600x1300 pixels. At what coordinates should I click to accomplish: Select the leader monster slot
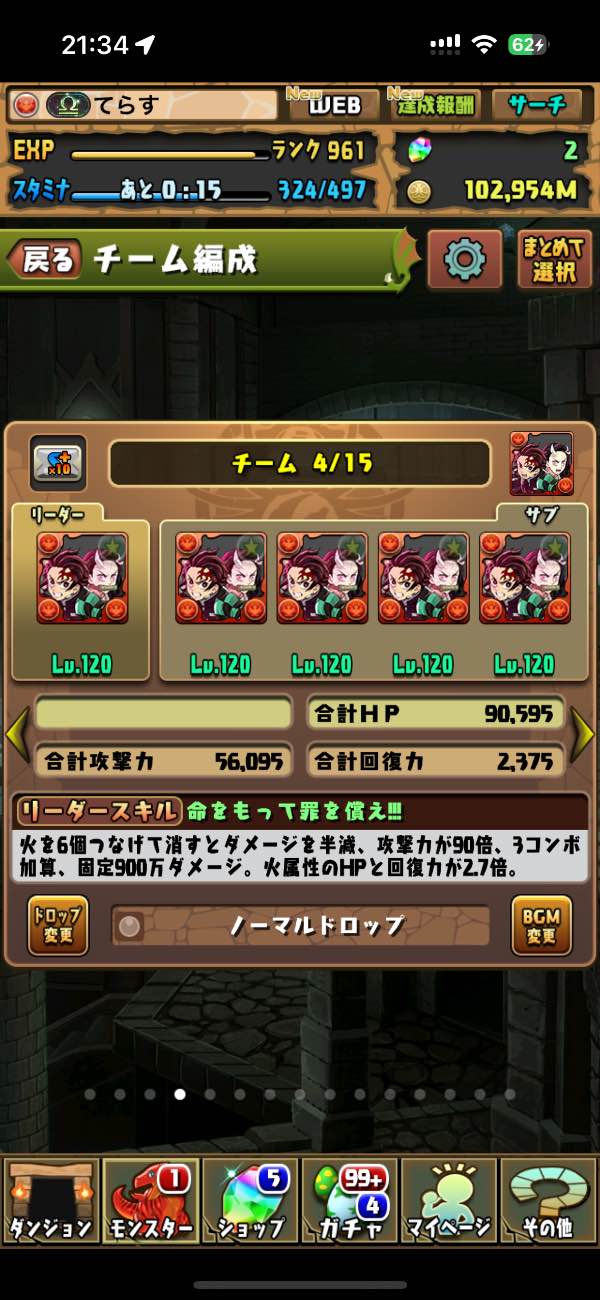point(82,578)
